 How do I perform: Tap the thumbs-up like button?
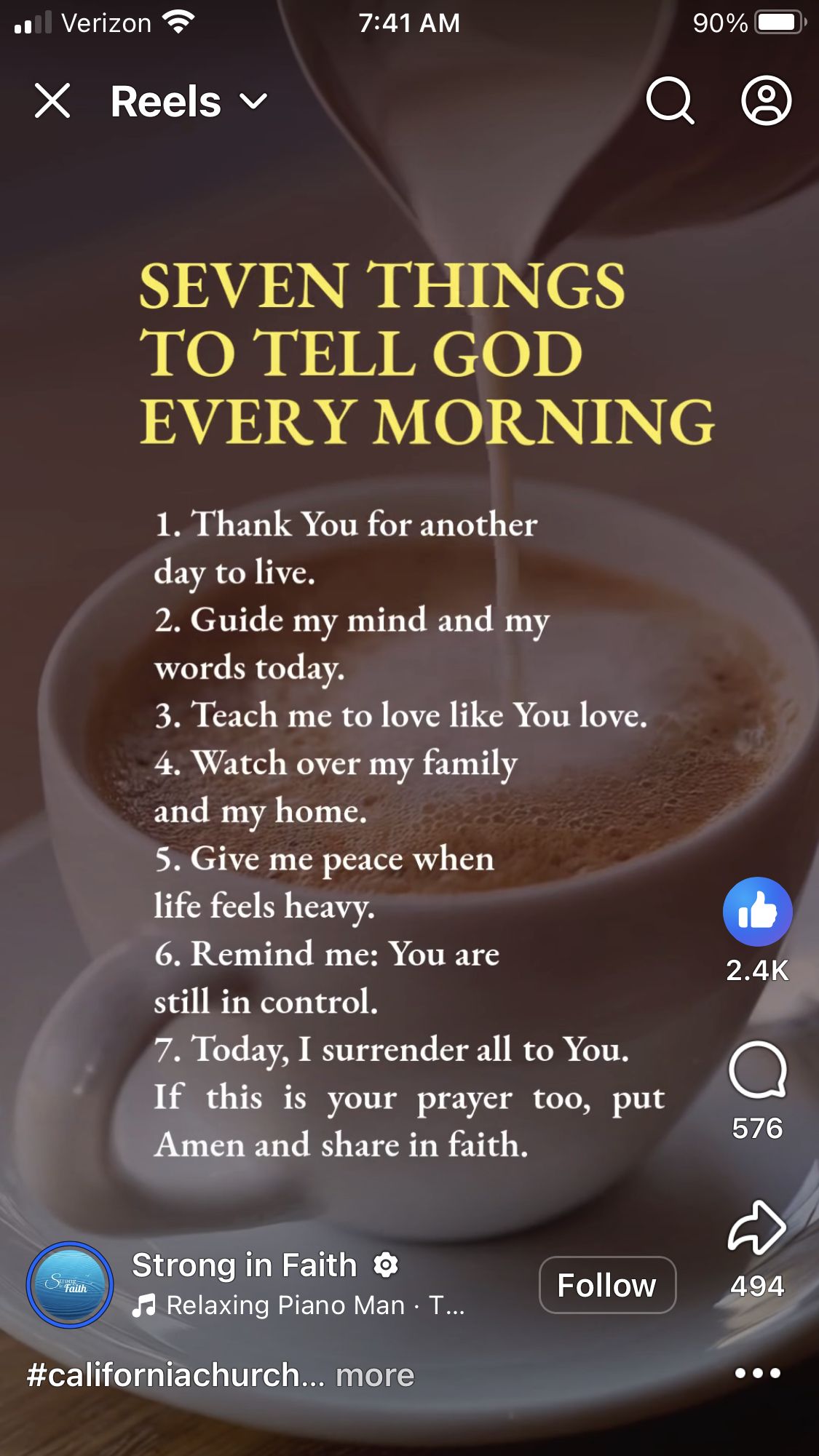click(757, 911)
